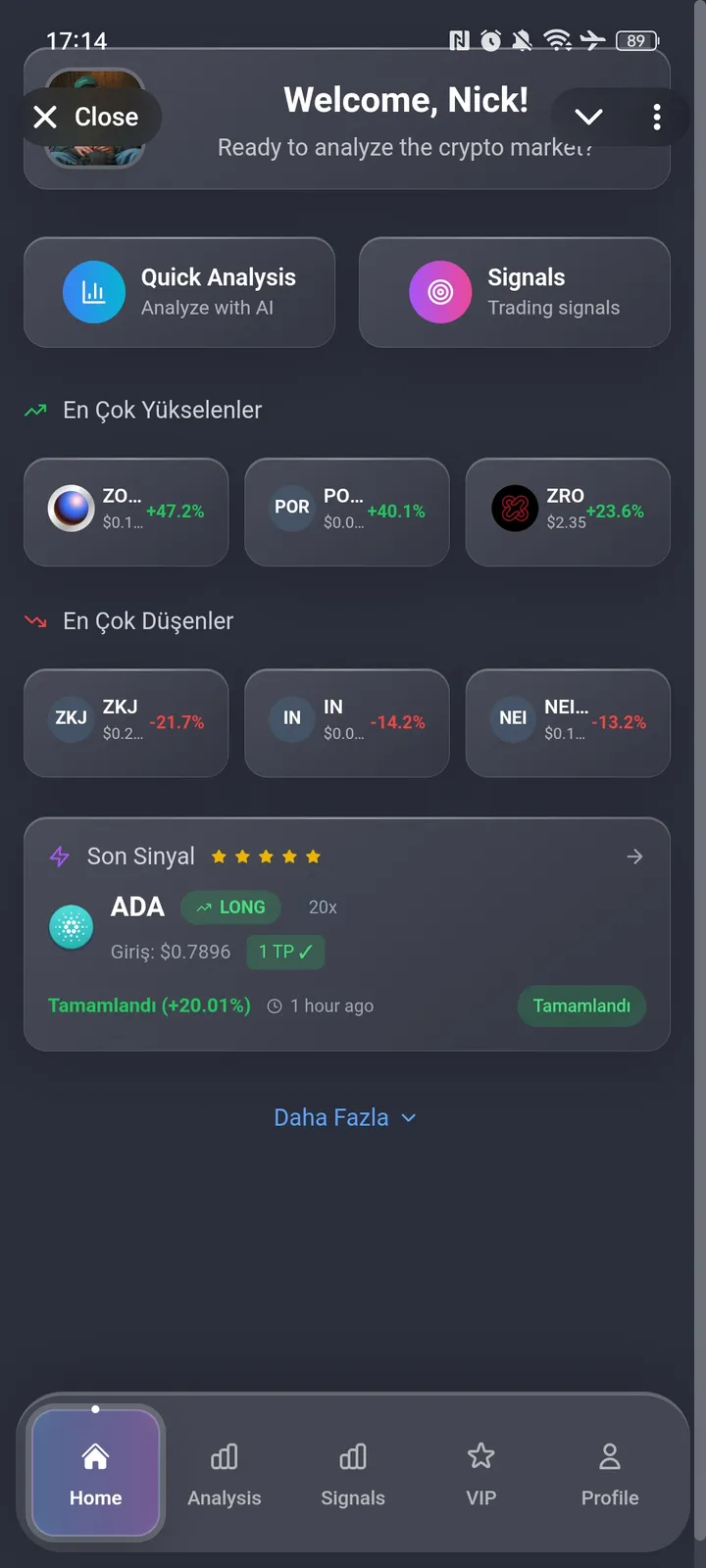The image size is (706, 1568).
Task: Tap Nick's profile picture
Action: [x=95, y=117]
